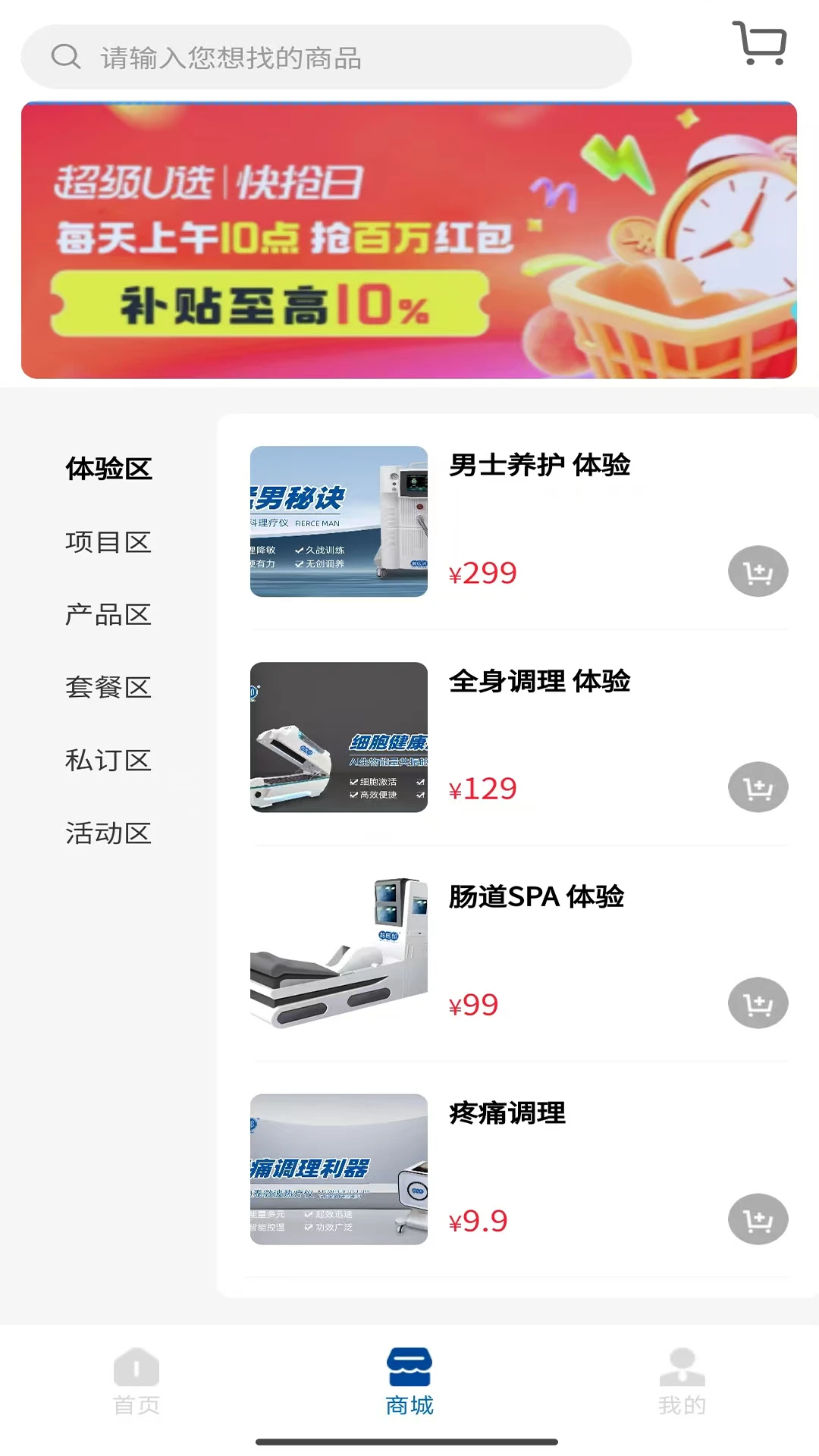Screen dimensions: 819x1456
Task: Select the 活动区 category
Action: click(x=108, y=834)
